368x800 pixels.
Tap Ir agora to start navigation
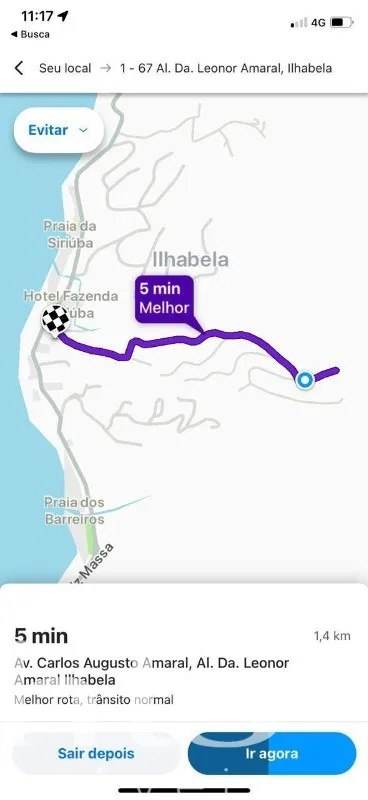point(272,754)
